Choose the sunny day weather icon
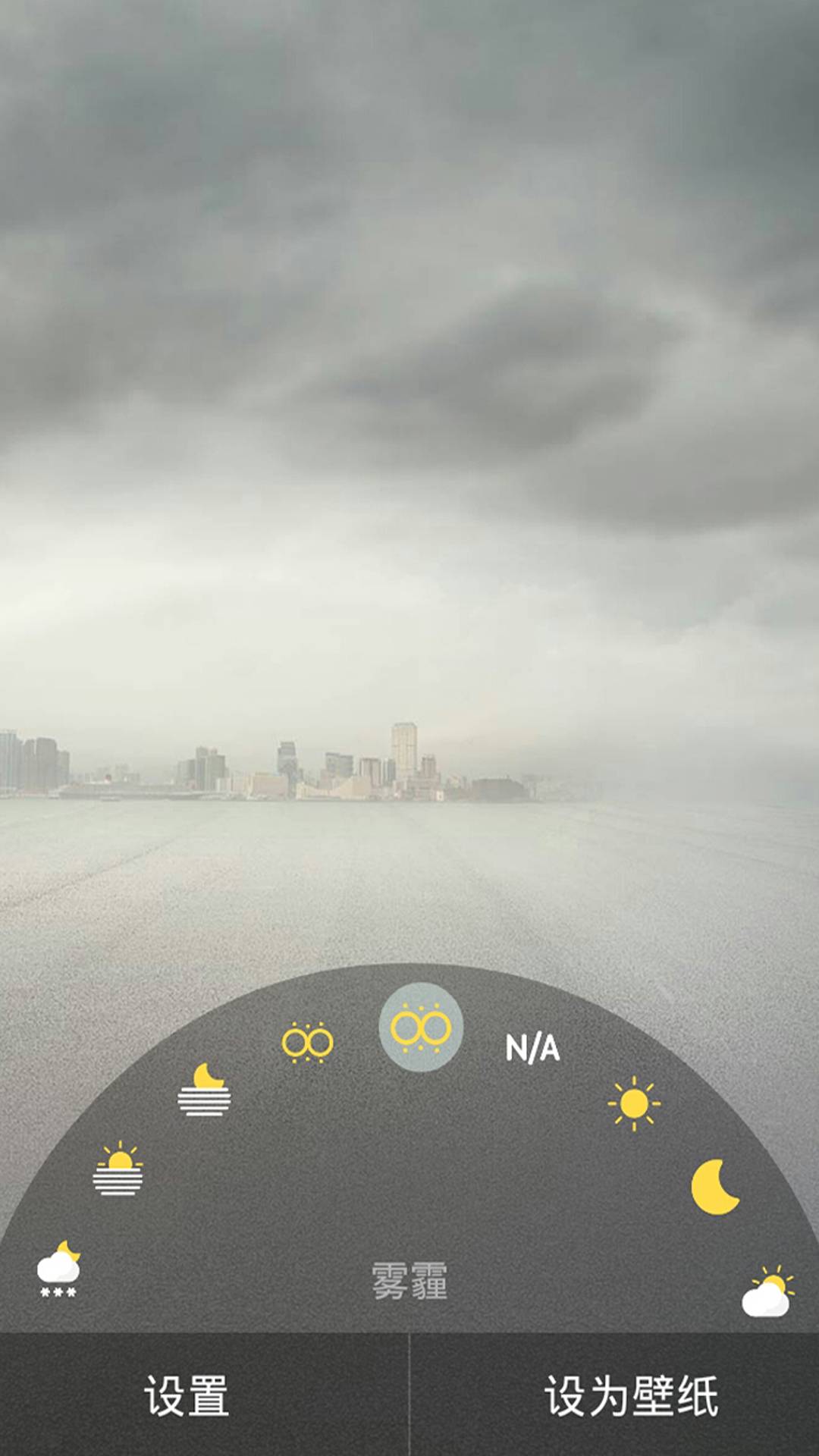The height and width of the screenshot is (1456, 819). point(634,1103)
